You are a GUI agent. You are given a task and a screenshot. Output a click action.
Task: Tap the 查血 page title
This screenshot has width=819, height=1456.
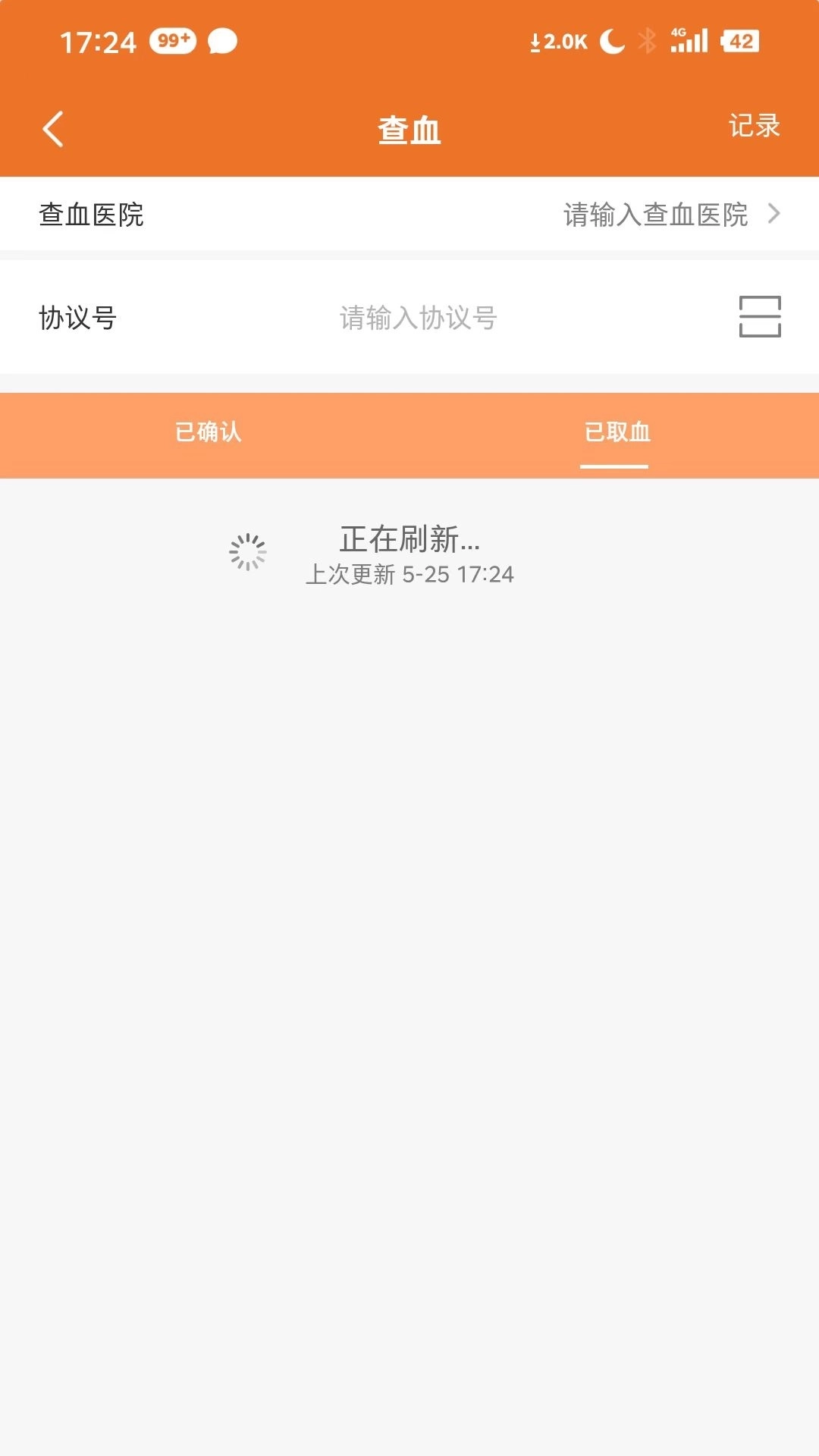click(409, 127)
